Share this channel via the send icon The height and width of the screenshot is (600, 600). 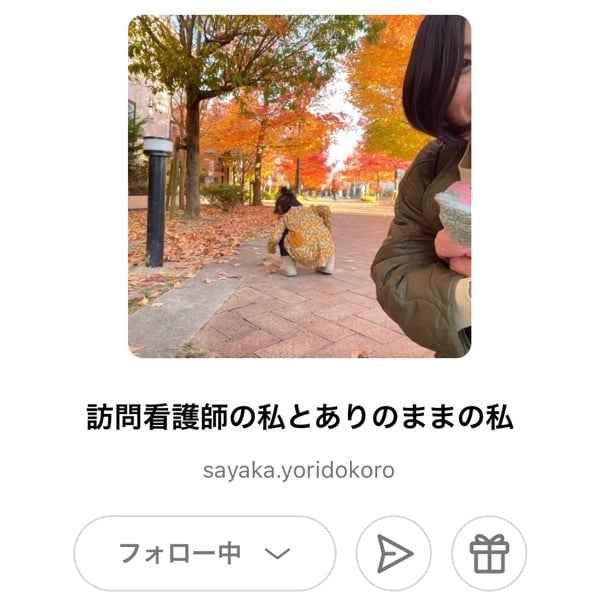[394, 553]
